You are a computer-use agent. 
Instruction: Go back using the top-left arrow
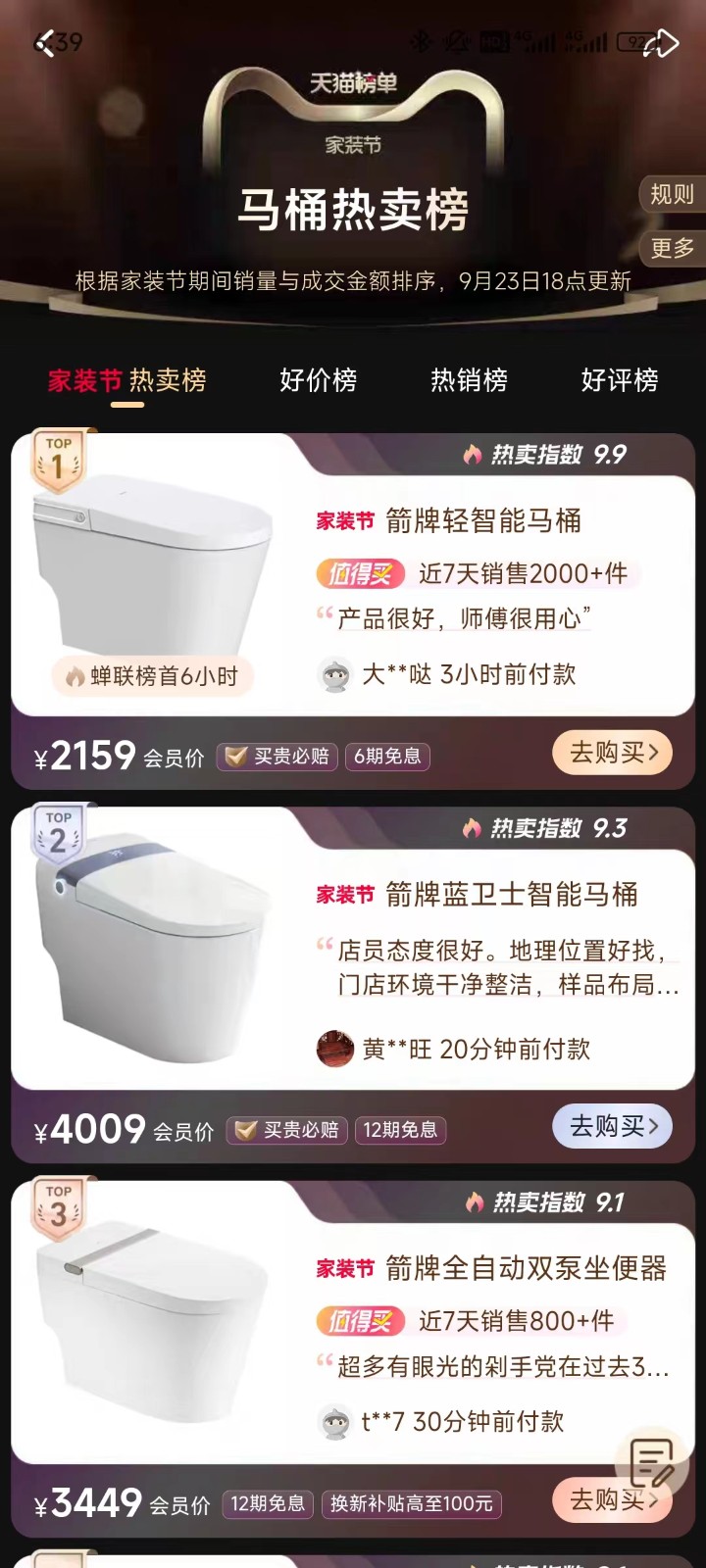coord(43,42)
